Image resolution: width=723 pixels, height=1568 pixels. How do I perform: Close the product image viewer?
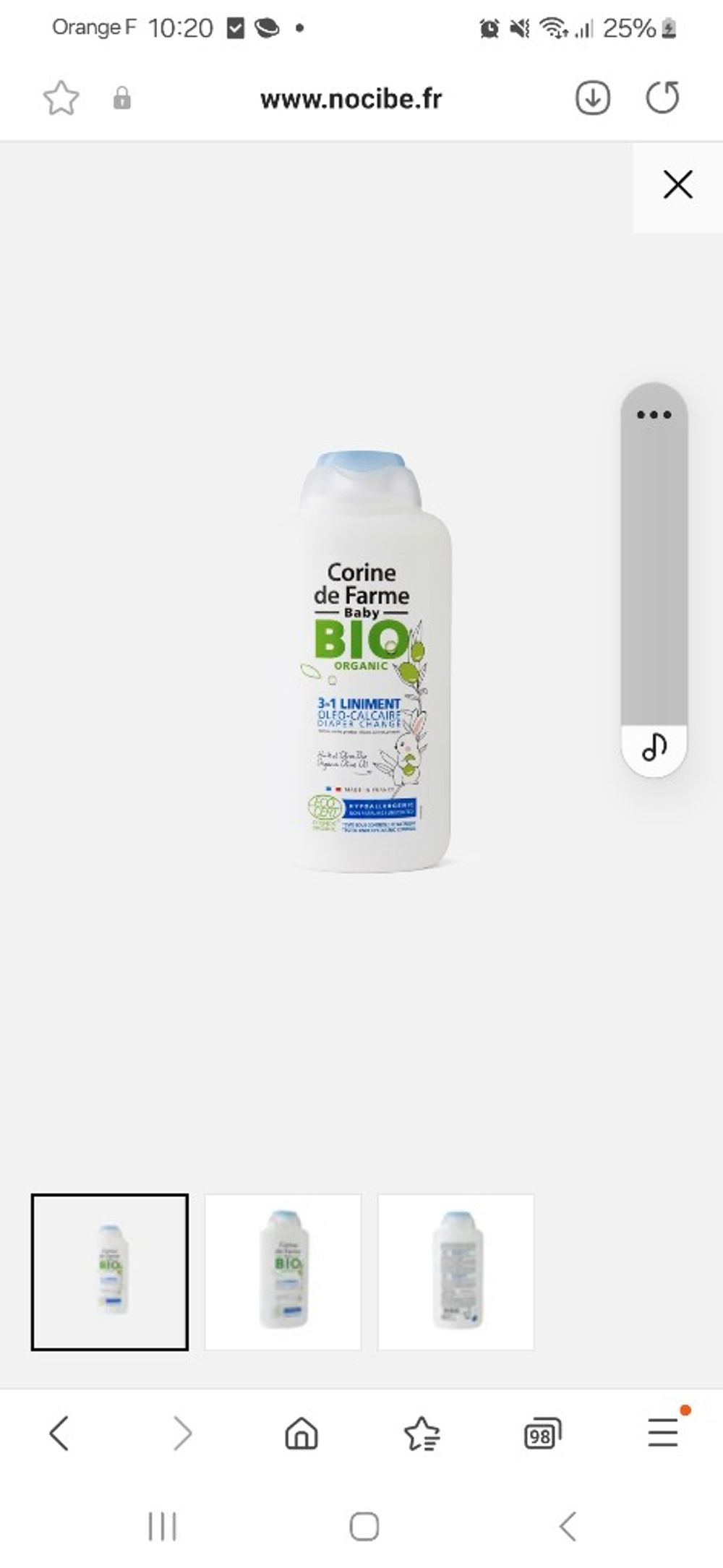point(677,185)
